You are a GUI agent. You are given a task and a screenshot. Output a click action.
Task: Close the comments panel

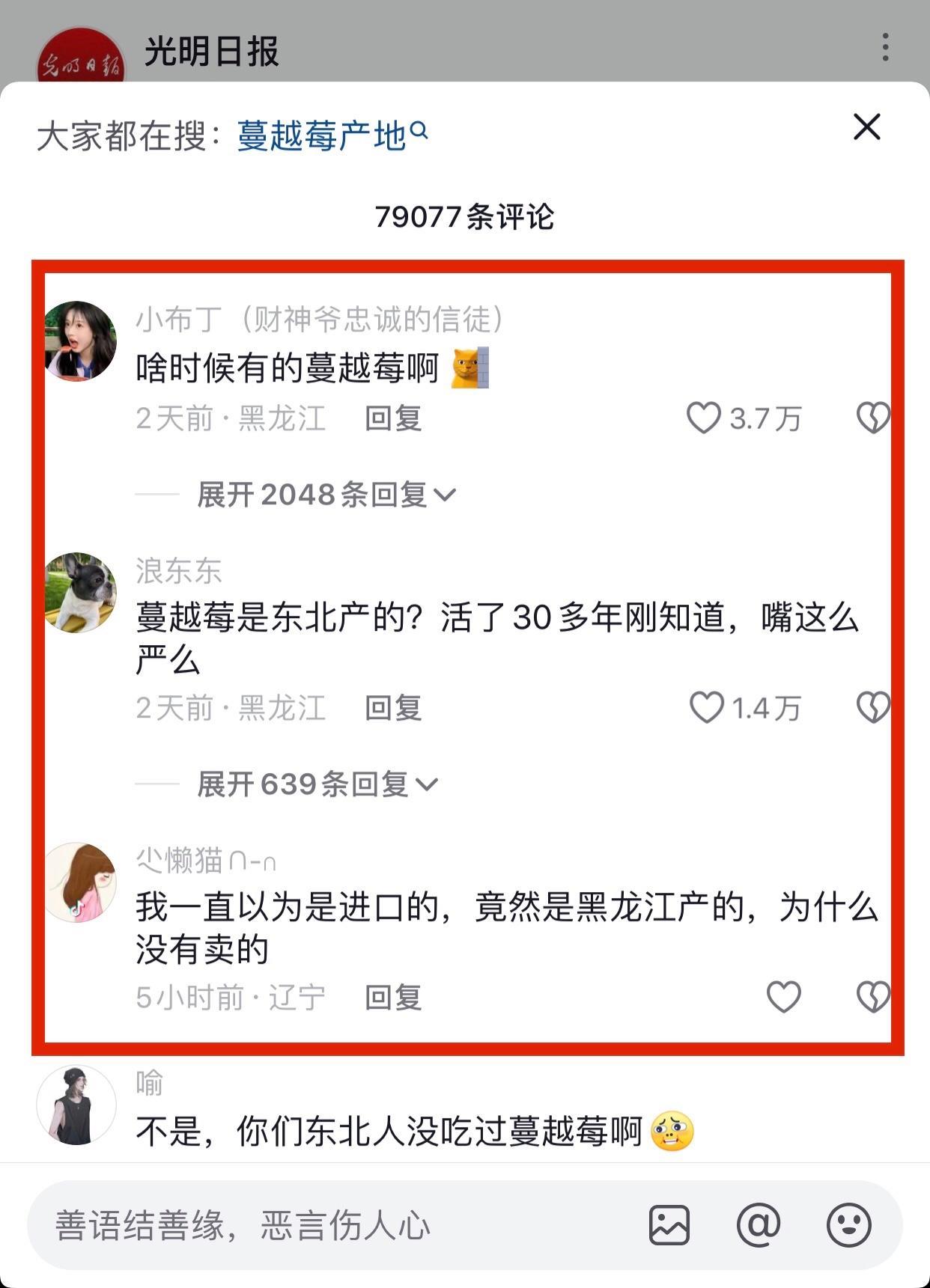tap(866, 127)
